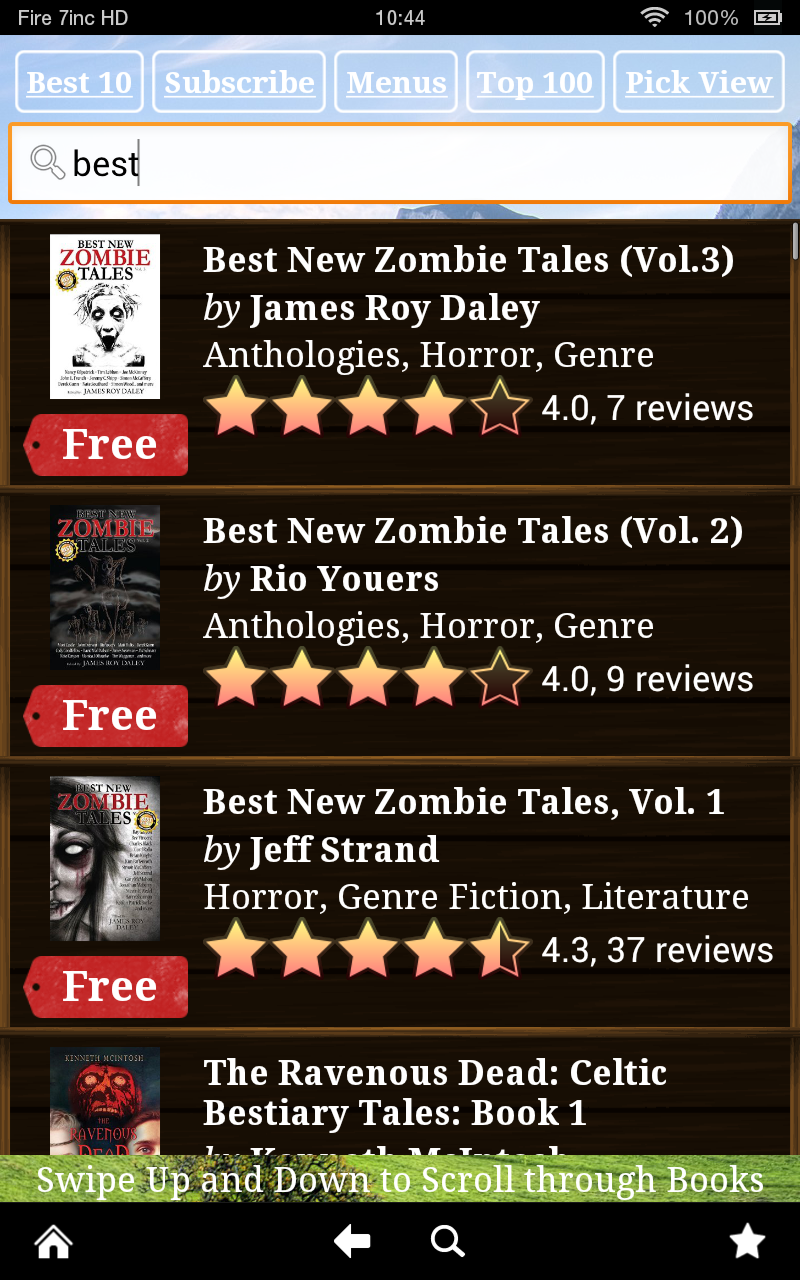Open The Ravenous Dead: Celtic Bestiary Tales
Viewport: 800px width, 1280px height.
435,1092
